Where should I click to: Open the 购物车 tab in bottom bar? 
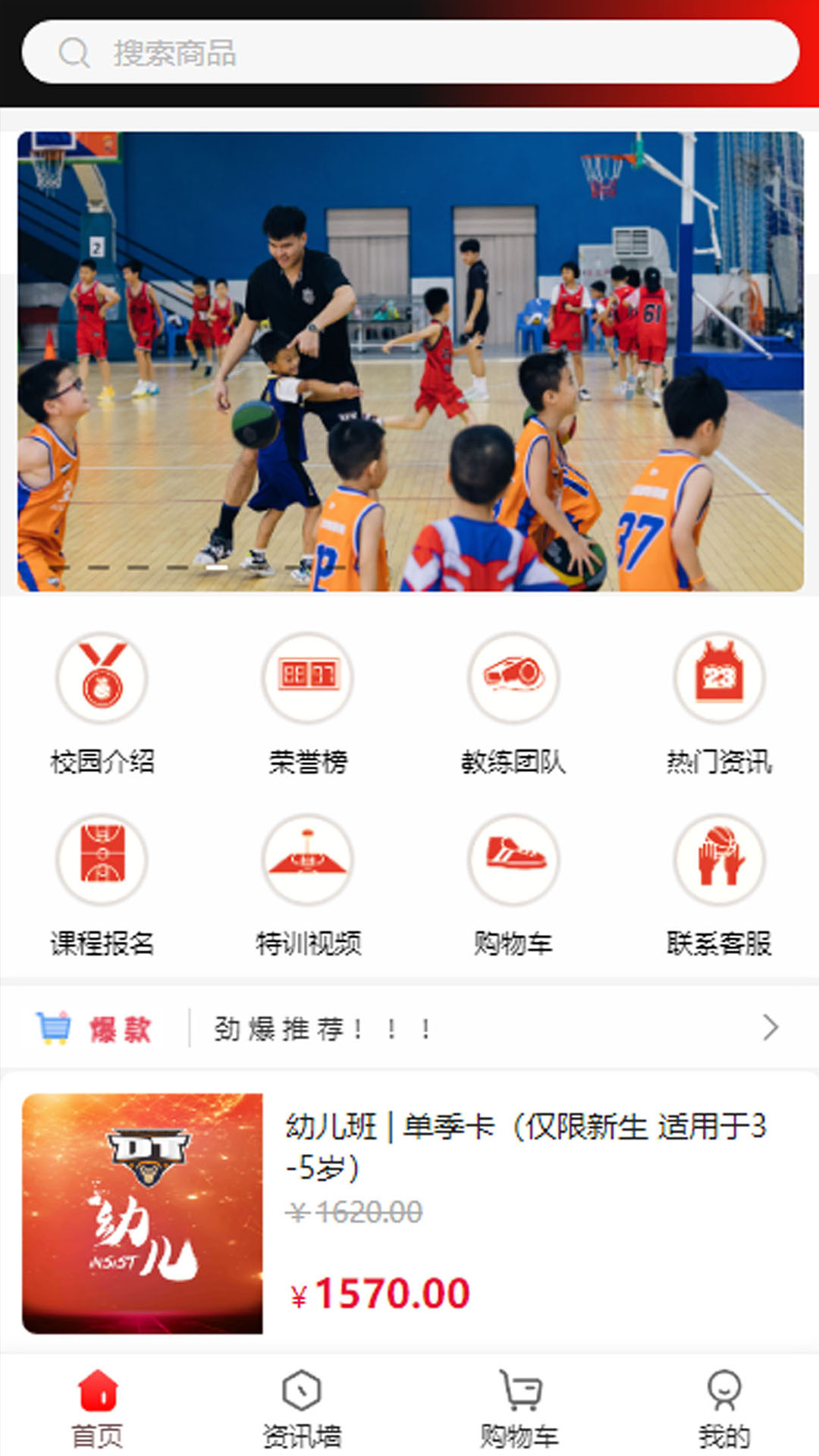[519, 1407]
